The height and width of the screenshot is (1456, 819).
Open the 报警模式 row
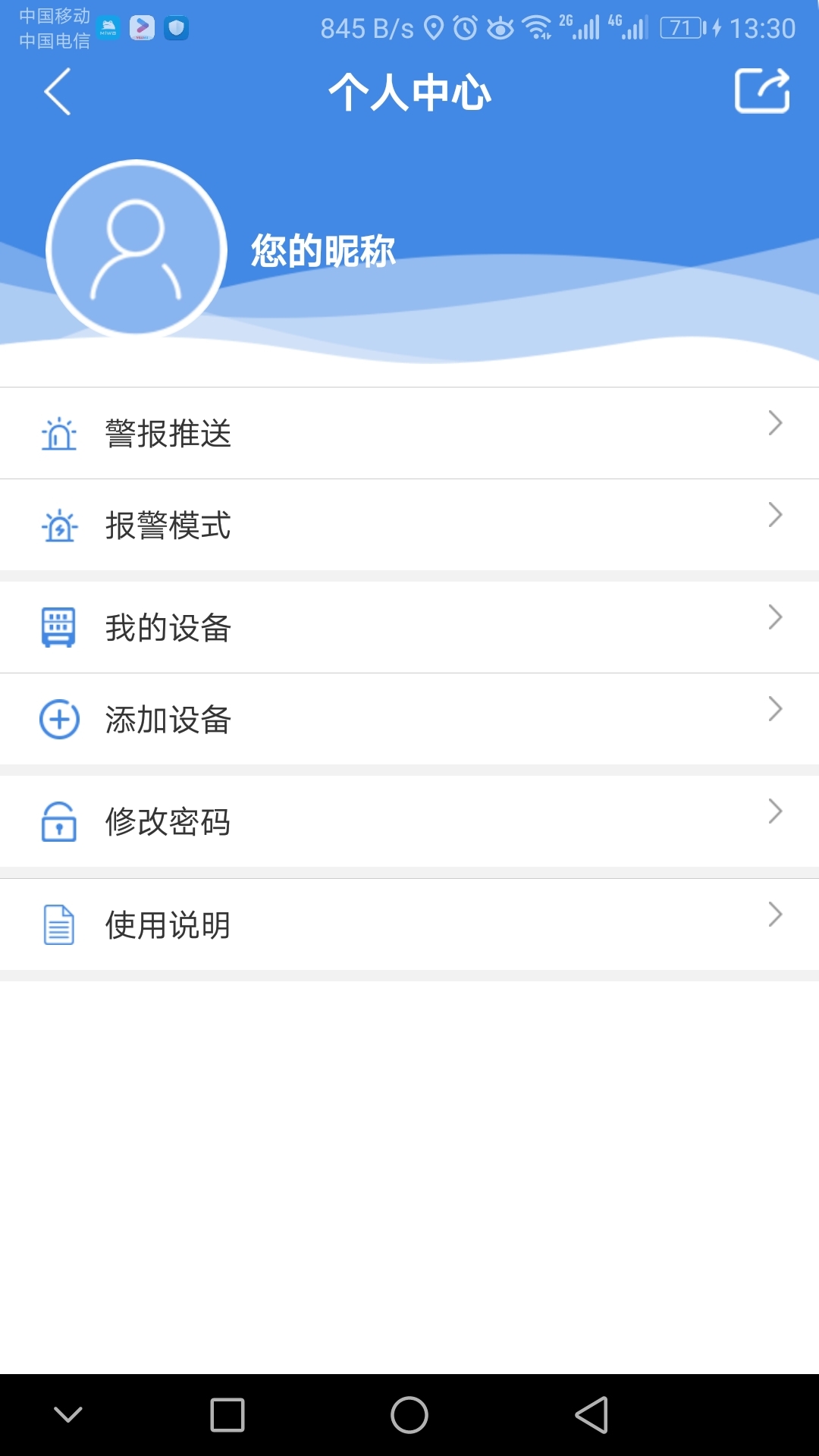409,525
